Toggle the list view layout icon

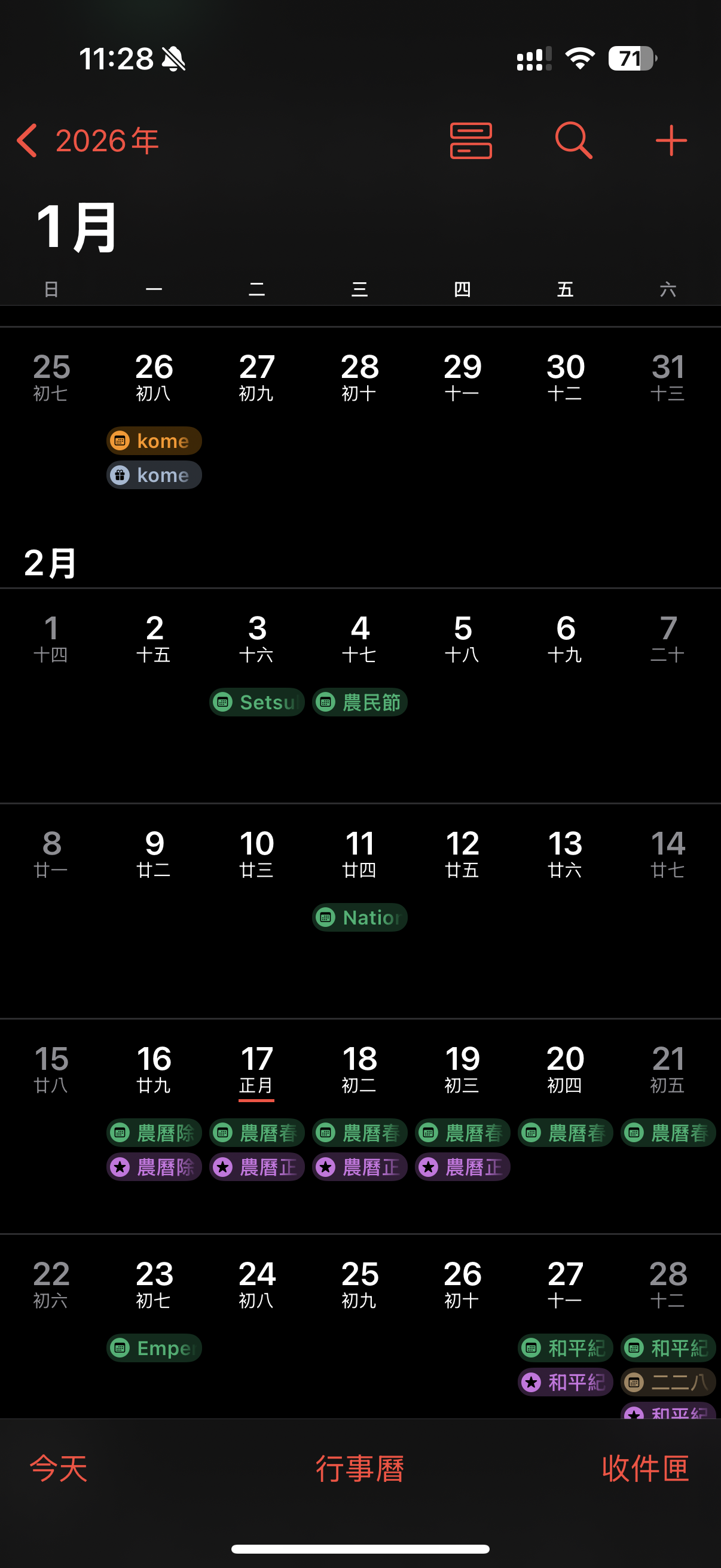coord(471,141)
